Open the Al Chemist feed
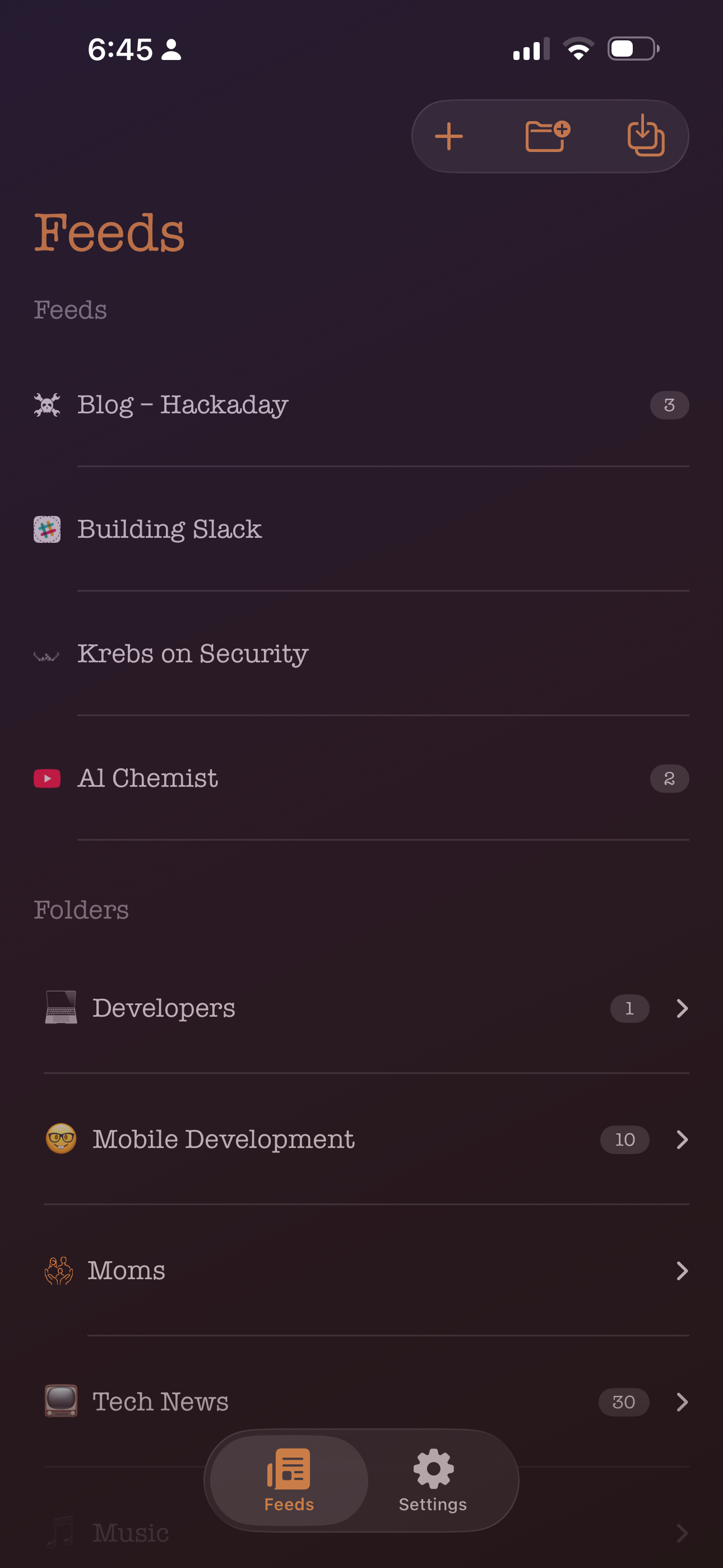 tap(149, 778)
